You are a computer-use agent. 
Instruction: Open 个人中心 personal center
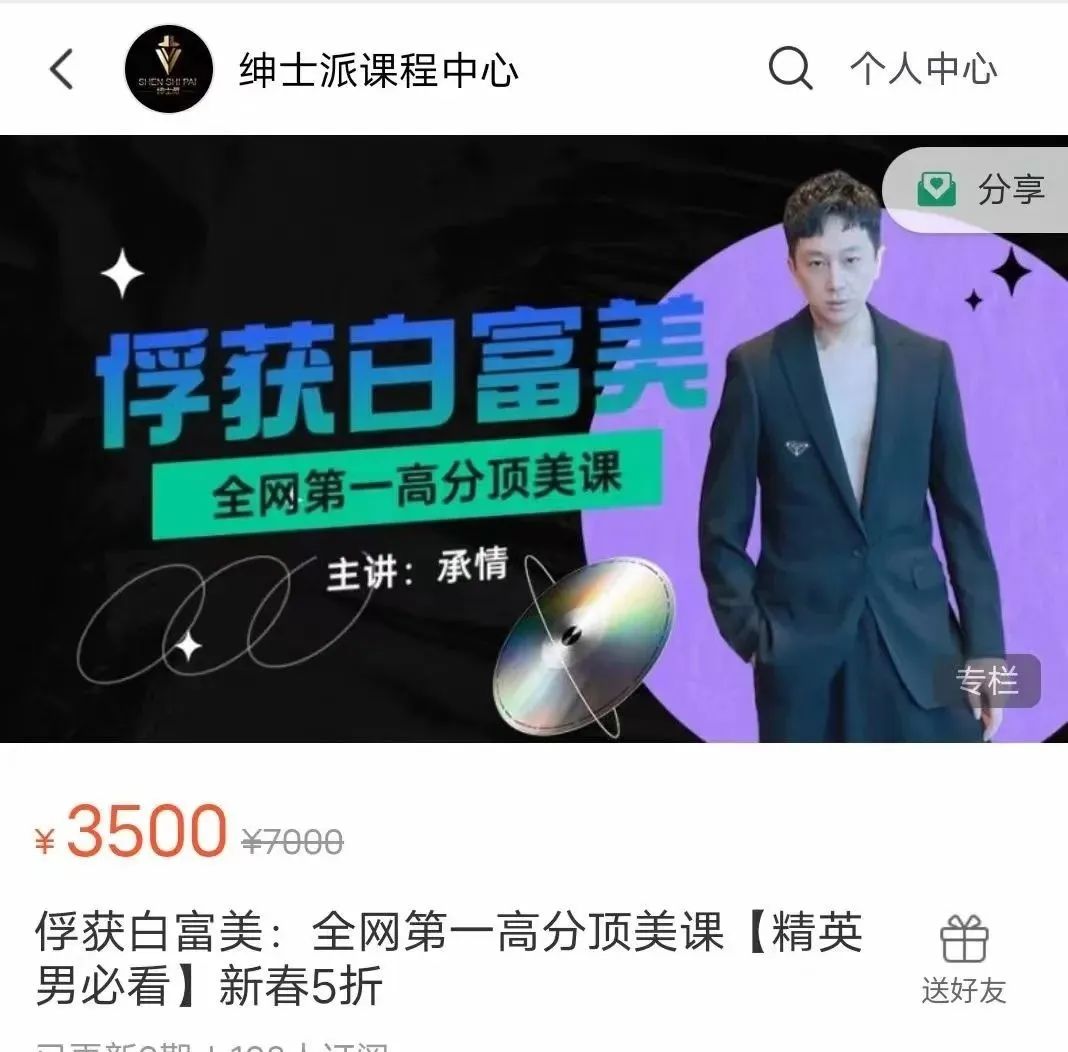coord(923,69)
